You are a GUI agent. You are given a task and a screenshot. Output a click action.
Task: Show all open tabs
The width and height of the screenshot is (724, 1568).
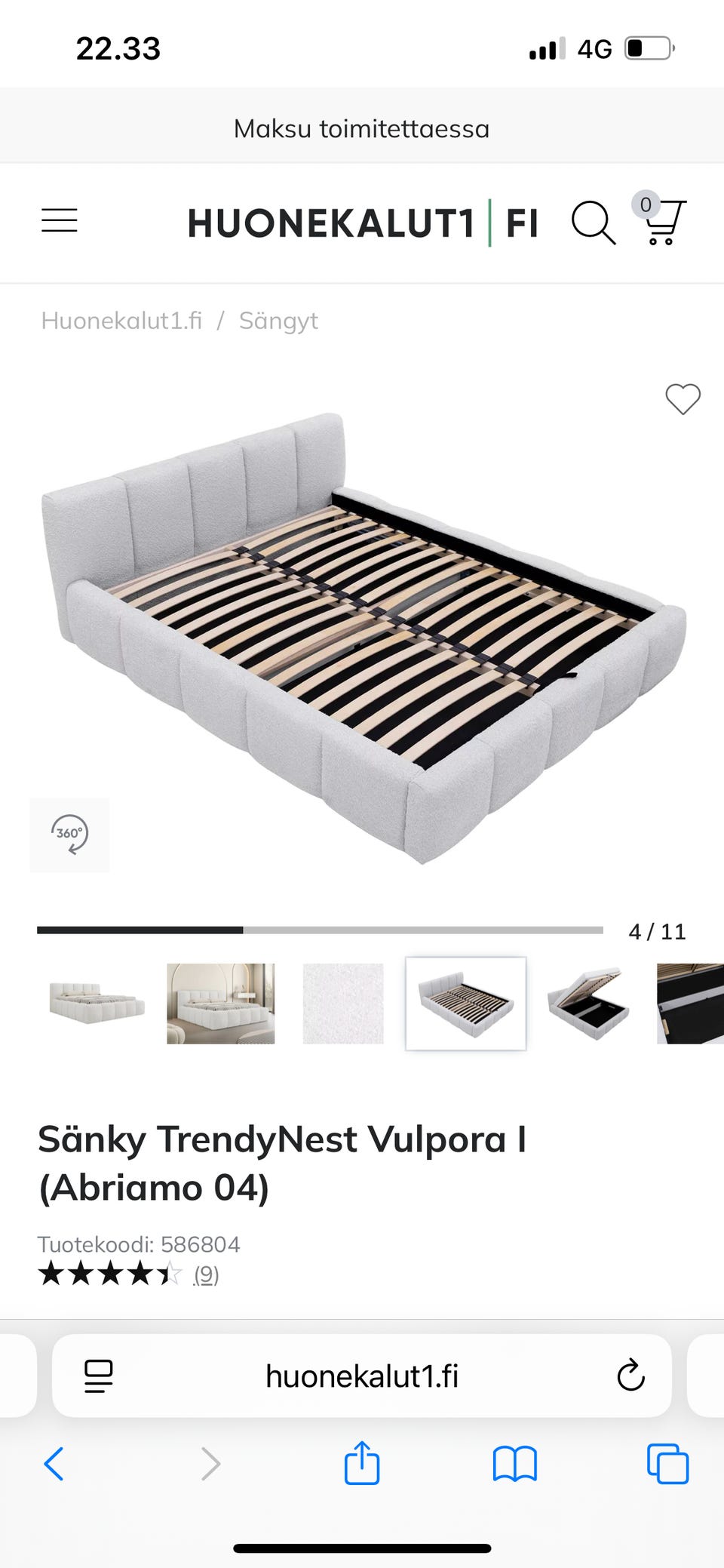667,1464
